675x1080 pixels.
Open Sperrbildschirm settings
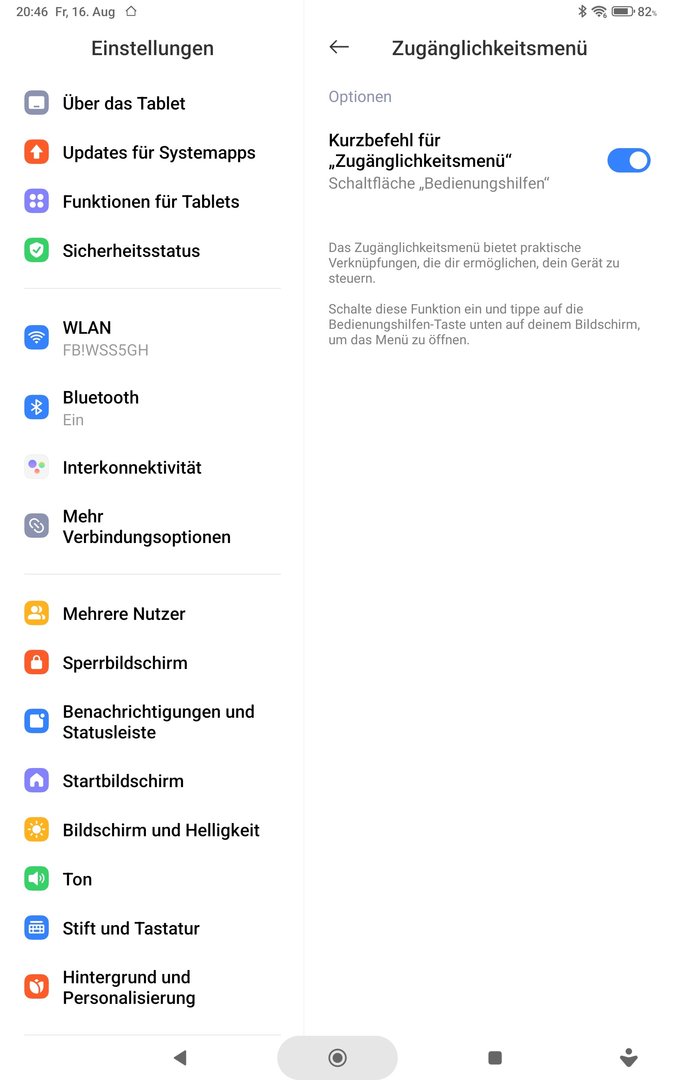pos(124,662)
